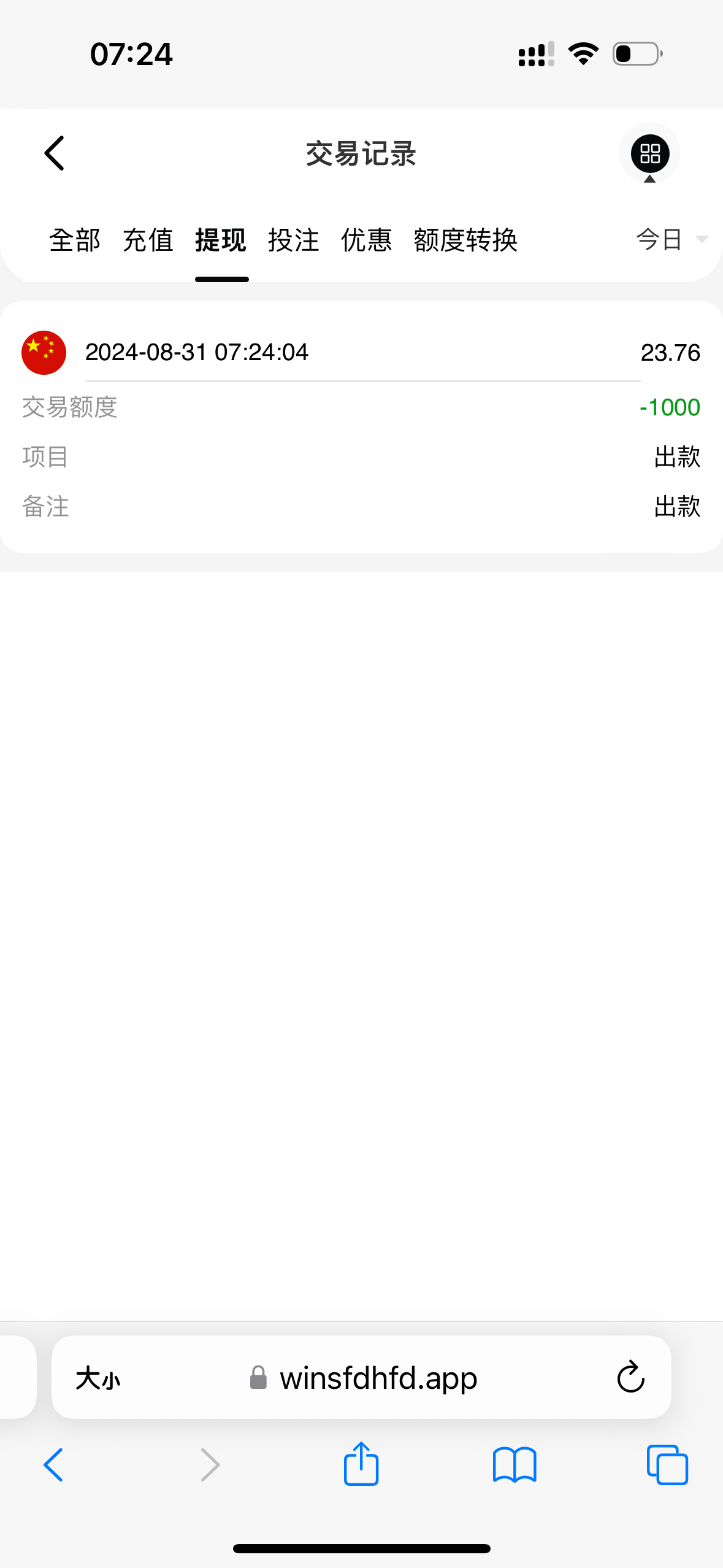The width and height of the screenshot is (723, 1568).
Task: Switch to the 全部 tab
Action: click(75, 240)
